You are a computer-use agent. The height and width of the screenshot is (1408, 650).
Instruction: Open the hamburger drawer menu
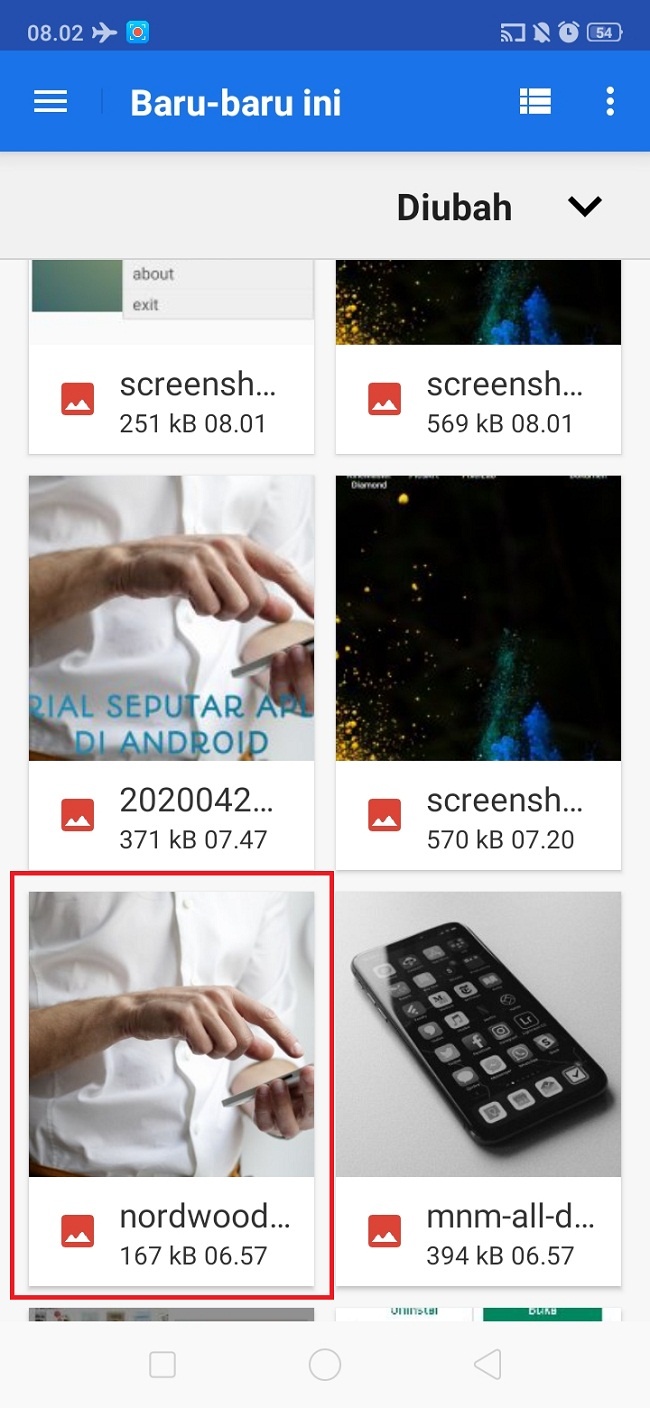coord(51,102)
